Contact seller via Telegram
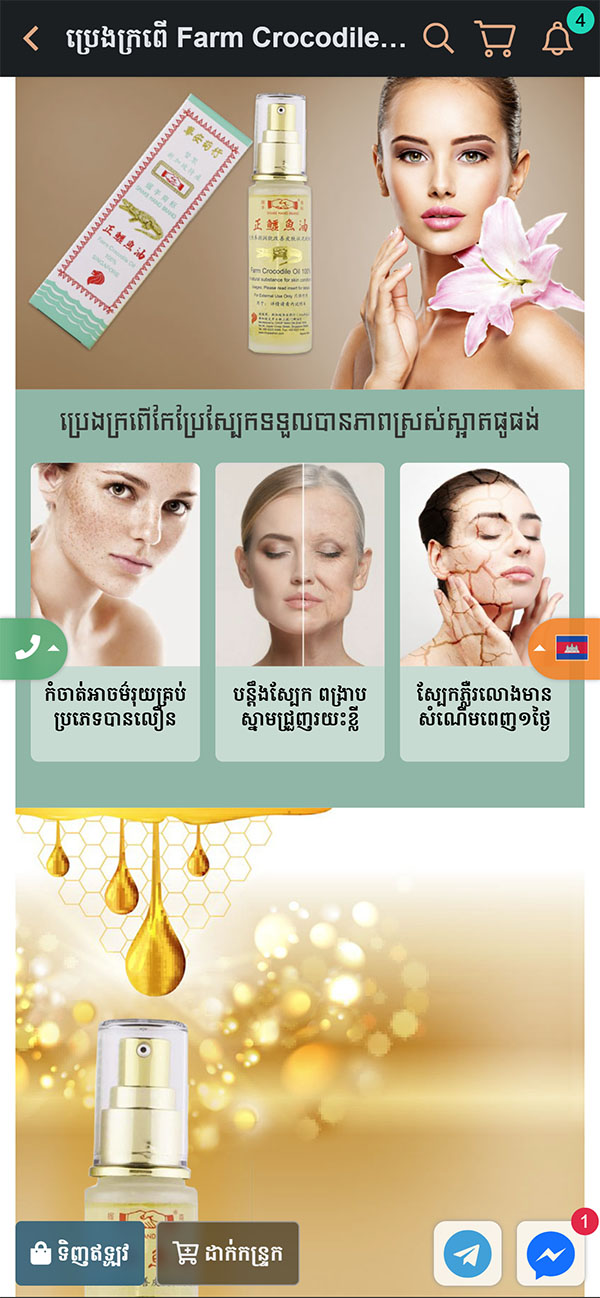The image size is (600, 1298). coord(467,1253)
